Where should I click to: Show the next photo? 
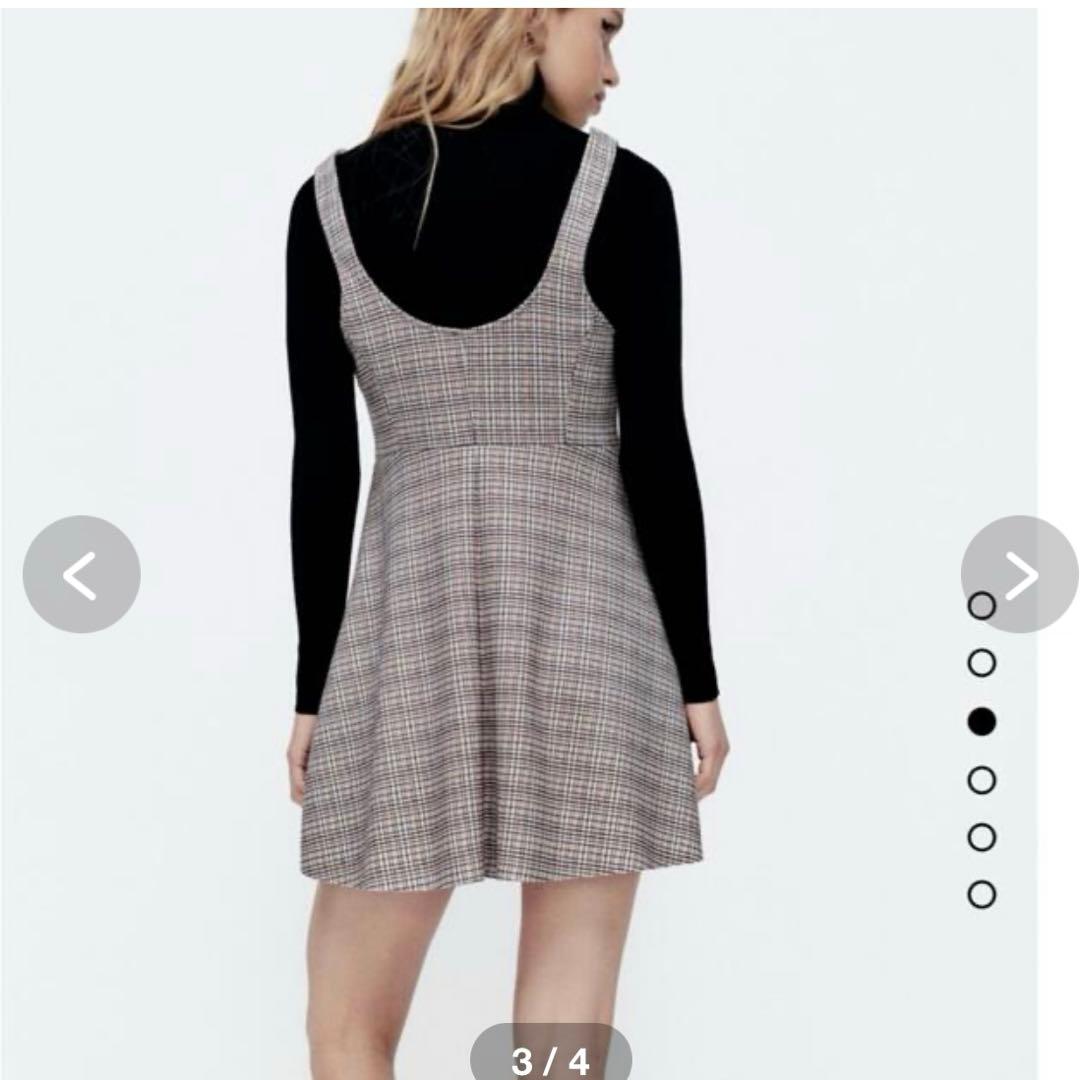1020,574
